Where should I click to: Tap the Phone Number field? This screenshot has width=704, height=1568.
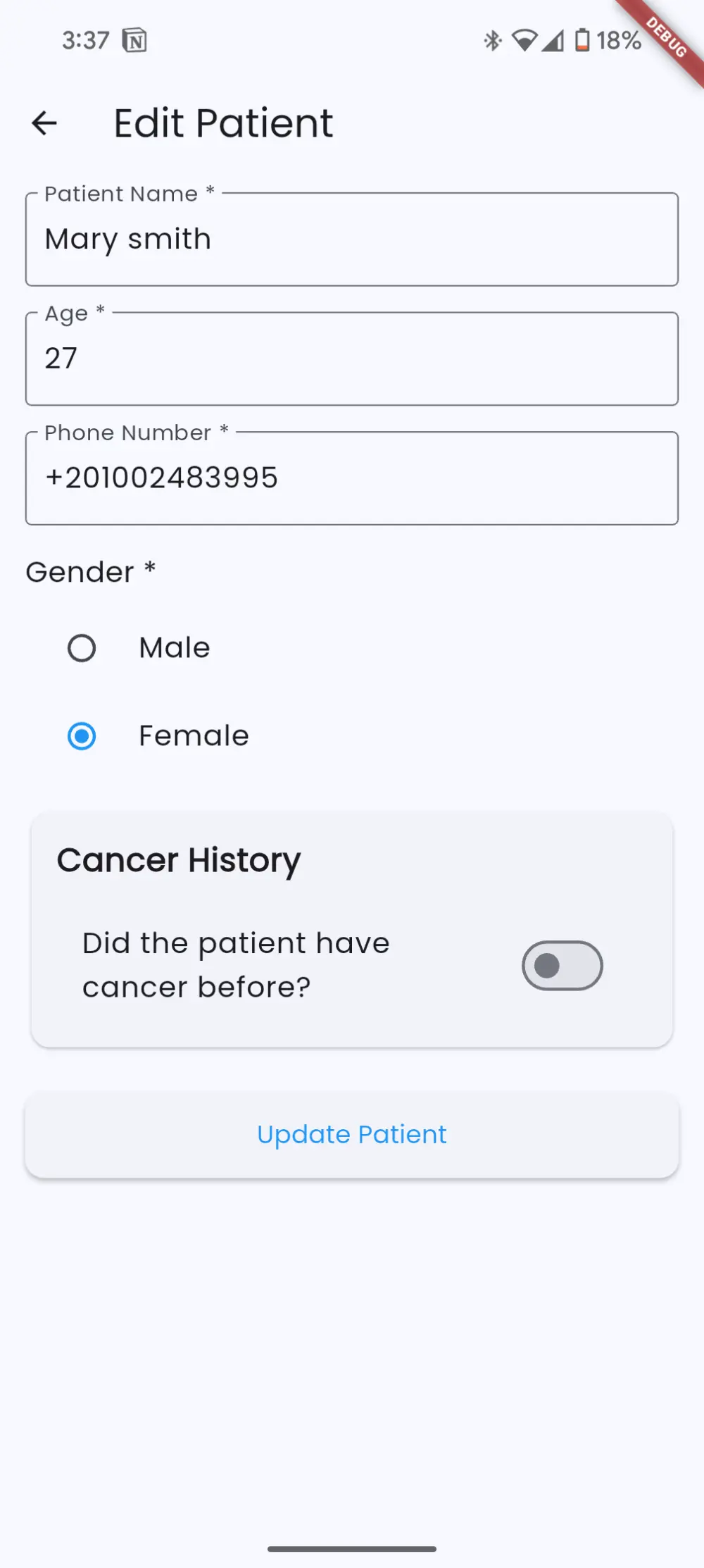coord(352,478)
